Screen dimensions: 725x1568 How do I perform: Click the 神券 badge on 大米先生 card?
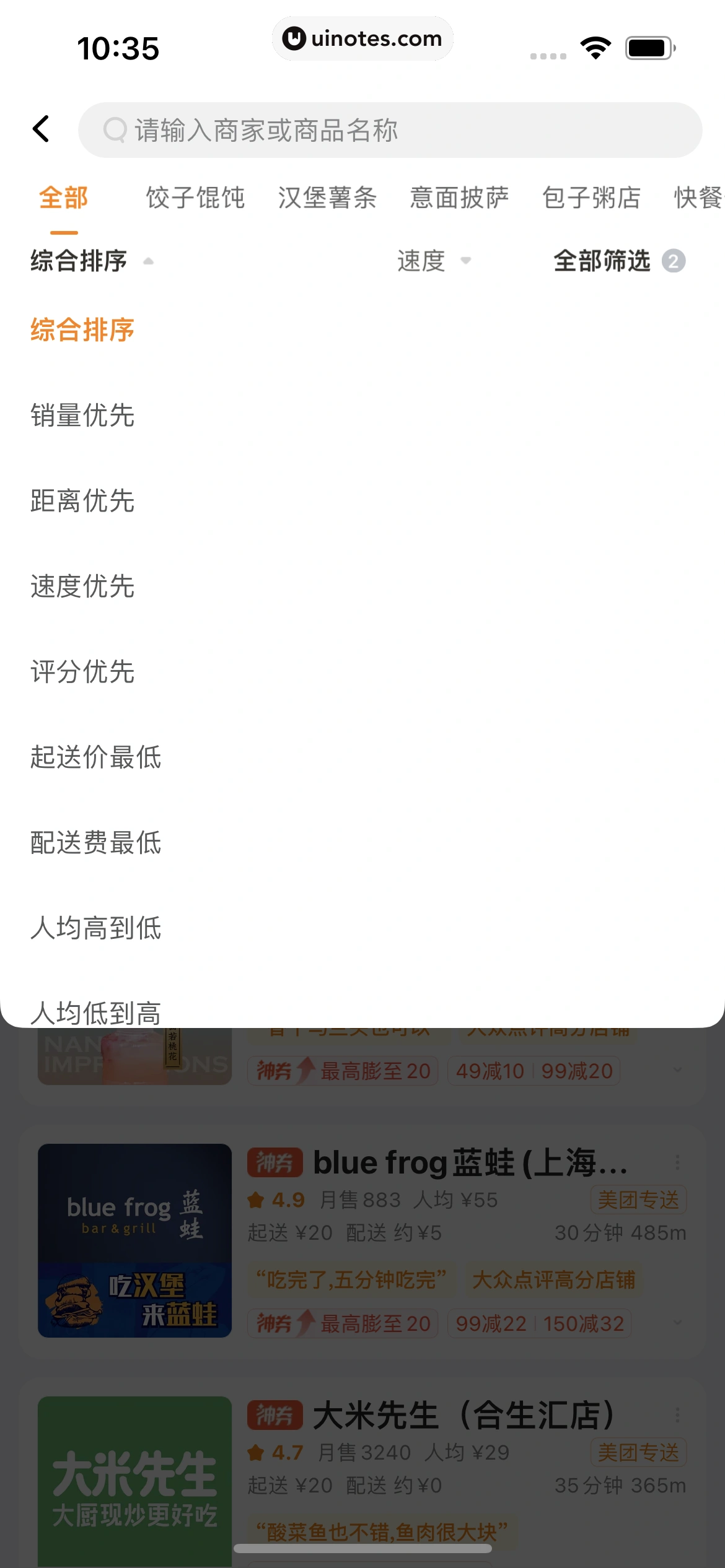pos(275,1415)
